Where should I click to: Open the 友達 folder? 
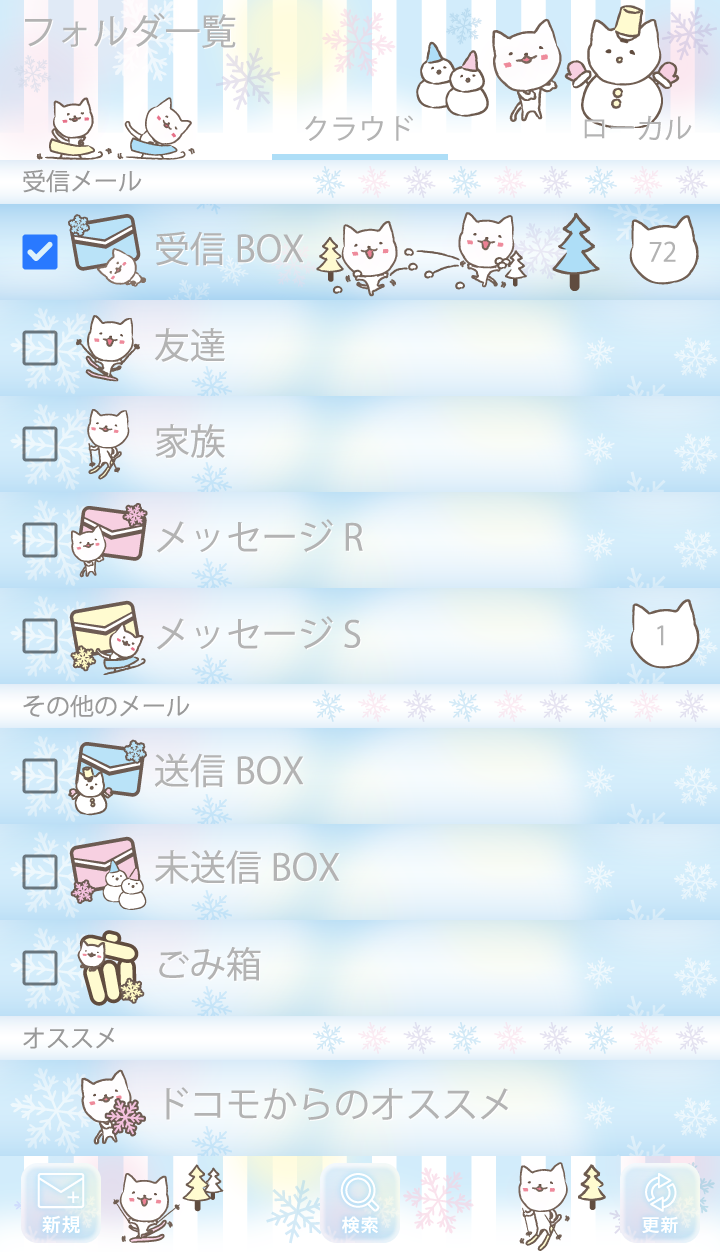(x=190, y=347)
